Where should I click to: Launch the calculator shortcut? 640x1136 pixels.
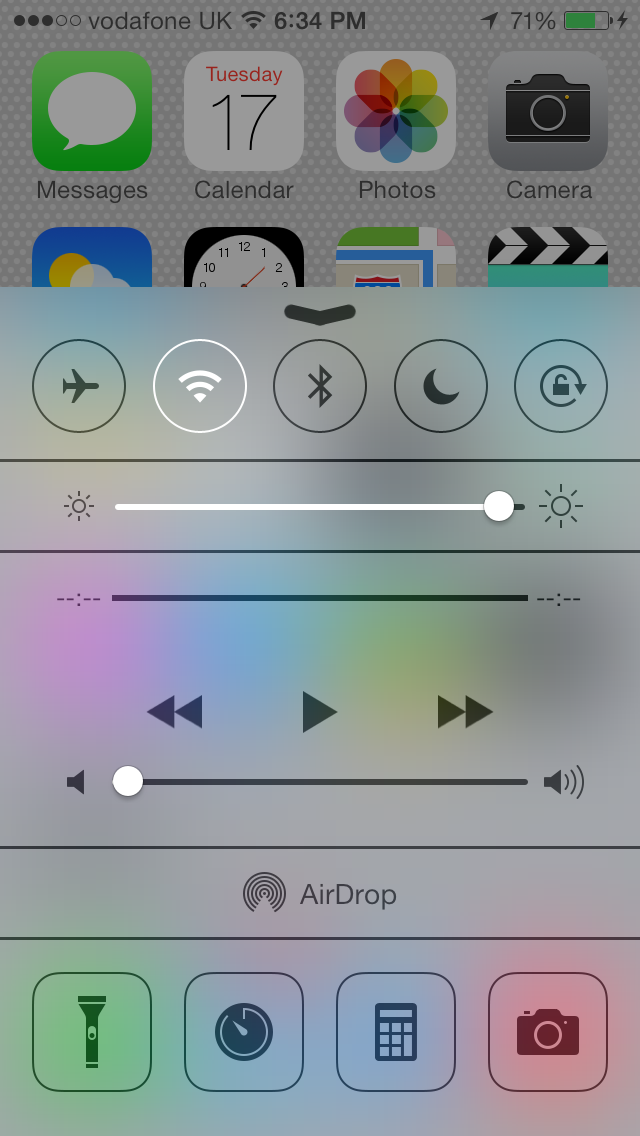[x=396, y=1031]
